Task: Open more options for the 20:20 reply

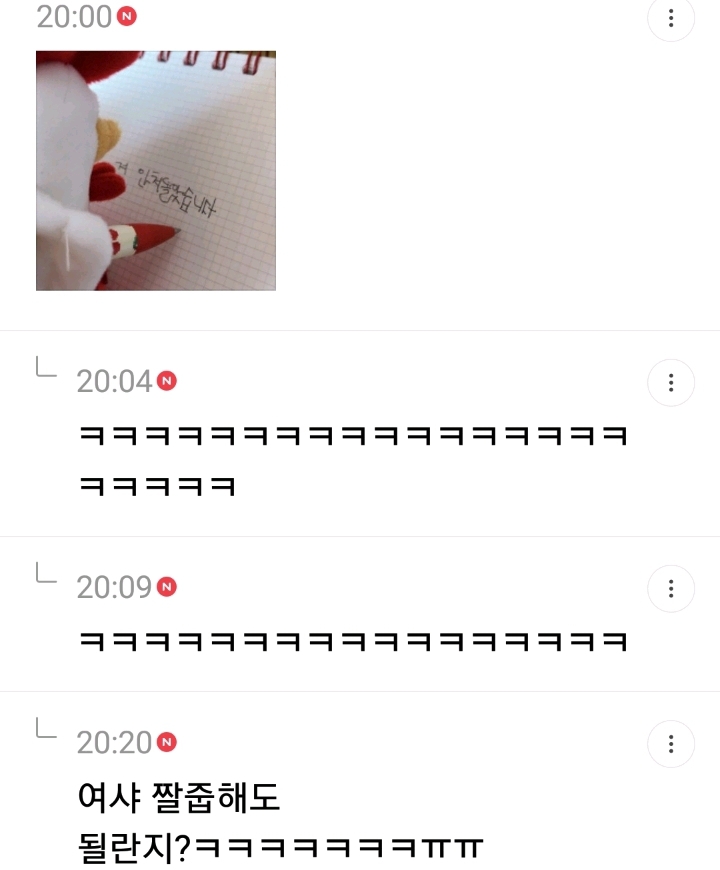Action: click(x=671, y=744)
